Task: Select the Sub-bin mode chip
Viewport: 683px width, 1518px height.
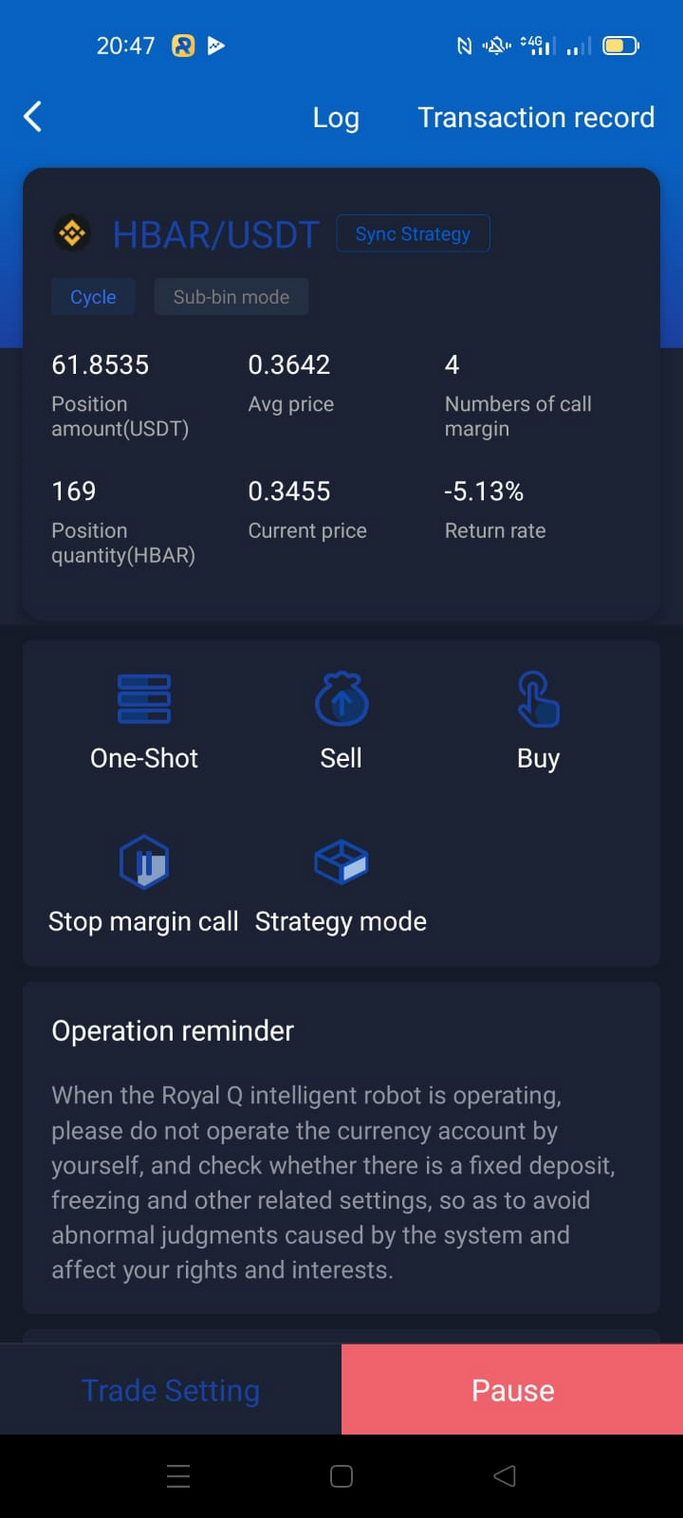Action: [x=231, y=297]
